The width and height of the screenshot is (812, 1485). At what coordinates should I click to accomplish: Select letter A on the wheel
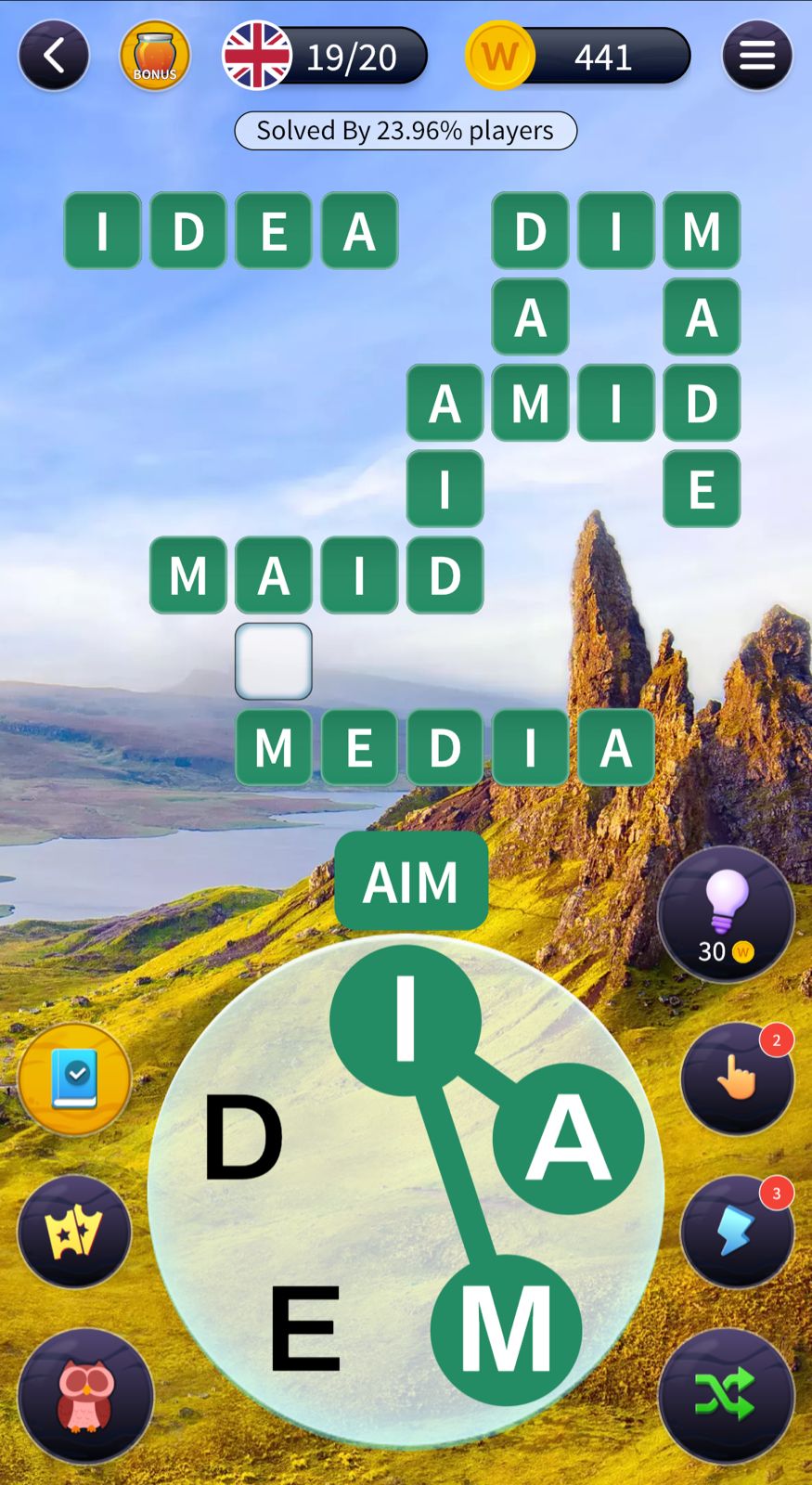pyautogui.click(x=568, y=1138)
